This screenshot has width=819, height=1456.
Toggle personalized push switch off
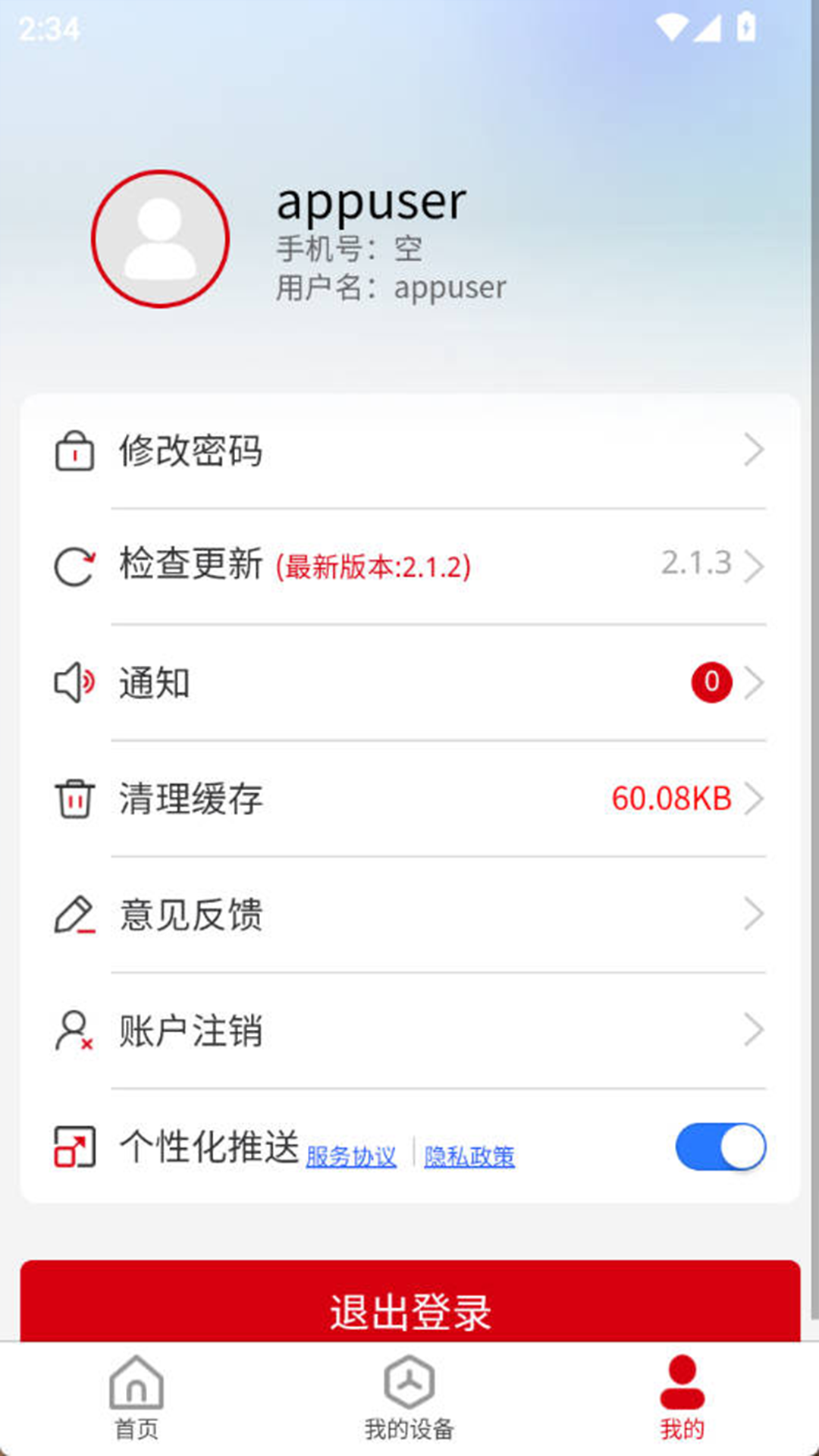coord(719,1147)
